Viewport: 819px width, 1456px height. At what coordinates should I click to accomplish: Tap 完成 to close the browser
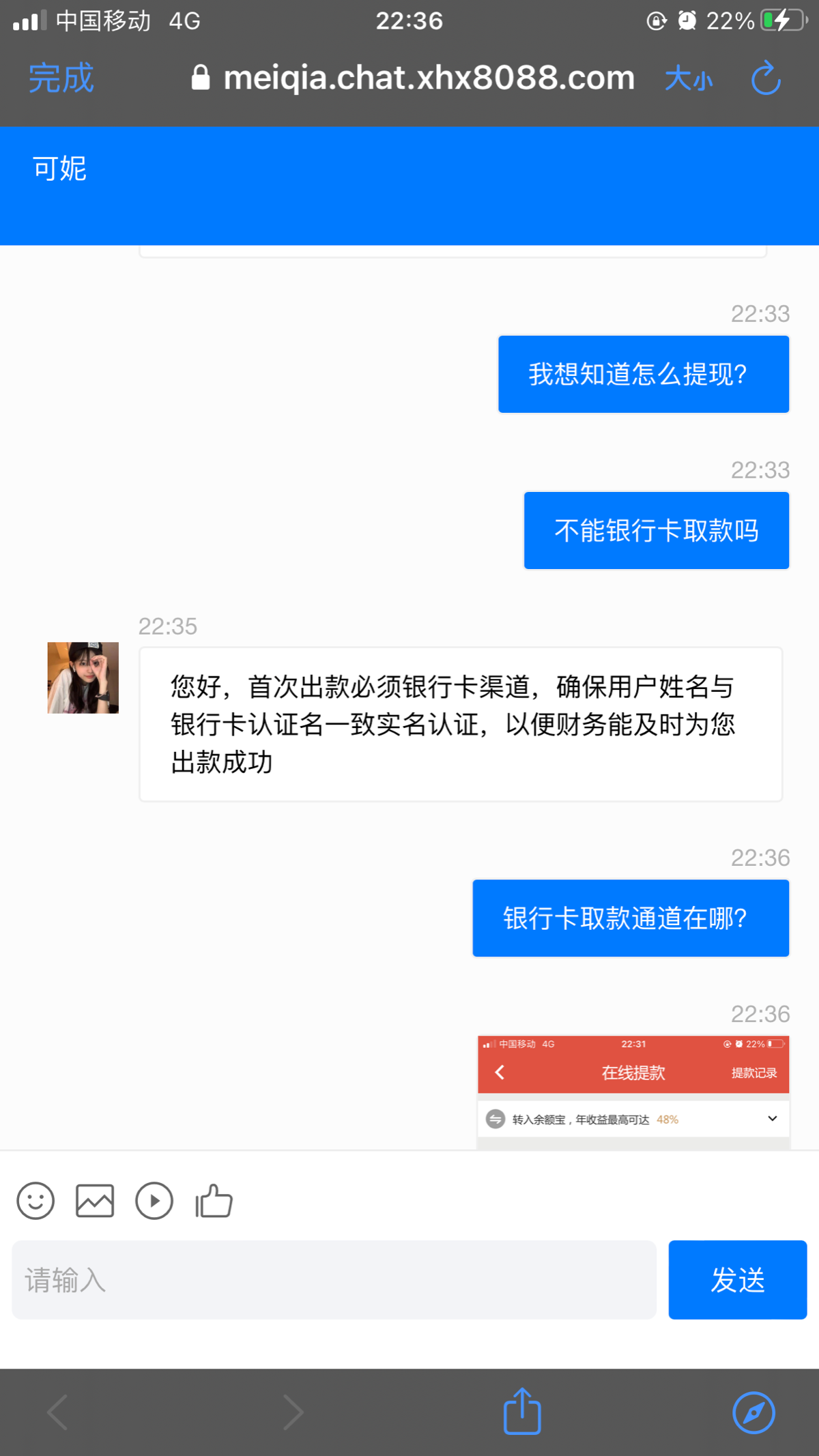pyautogui.click(x=61, y=78)
